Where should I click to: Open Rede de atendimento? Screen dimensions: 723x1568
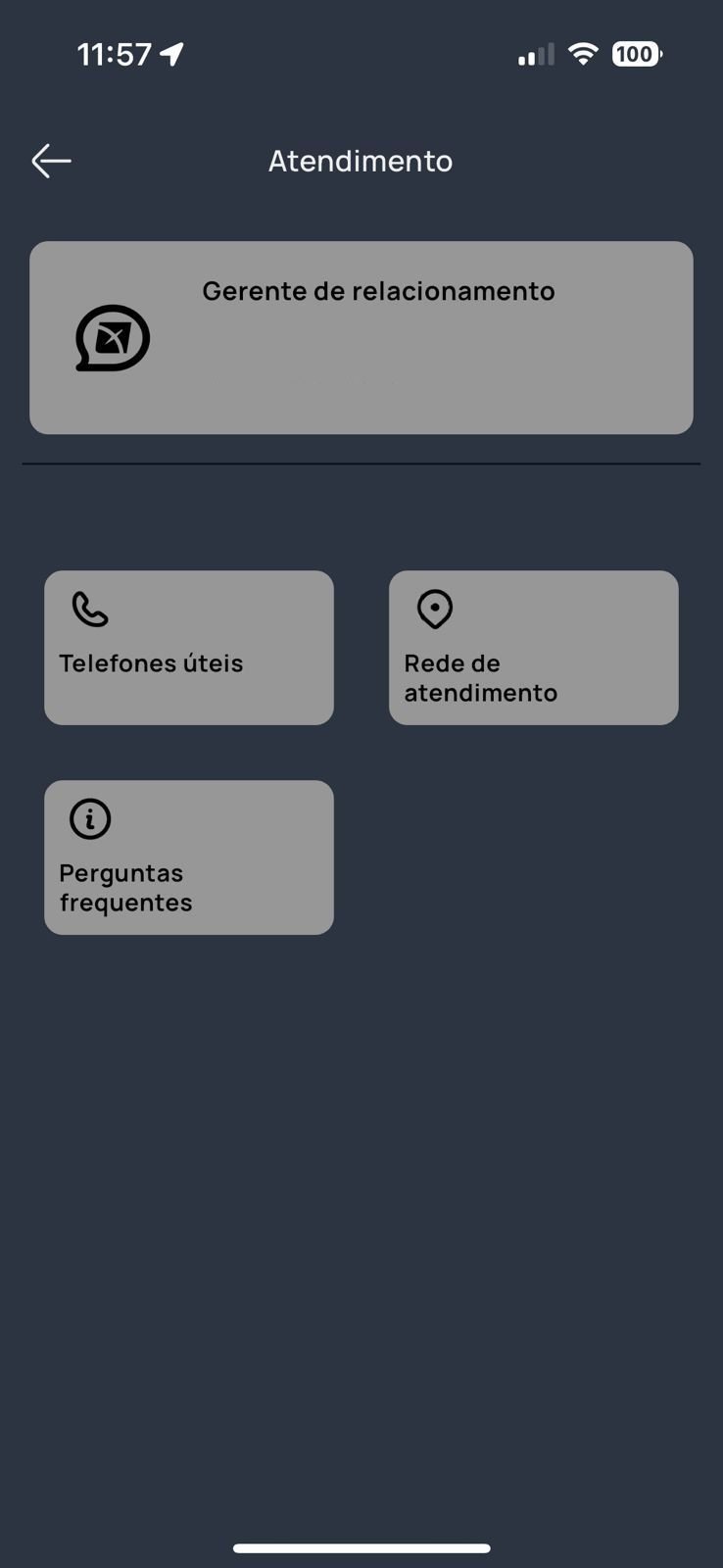(534, 648)
